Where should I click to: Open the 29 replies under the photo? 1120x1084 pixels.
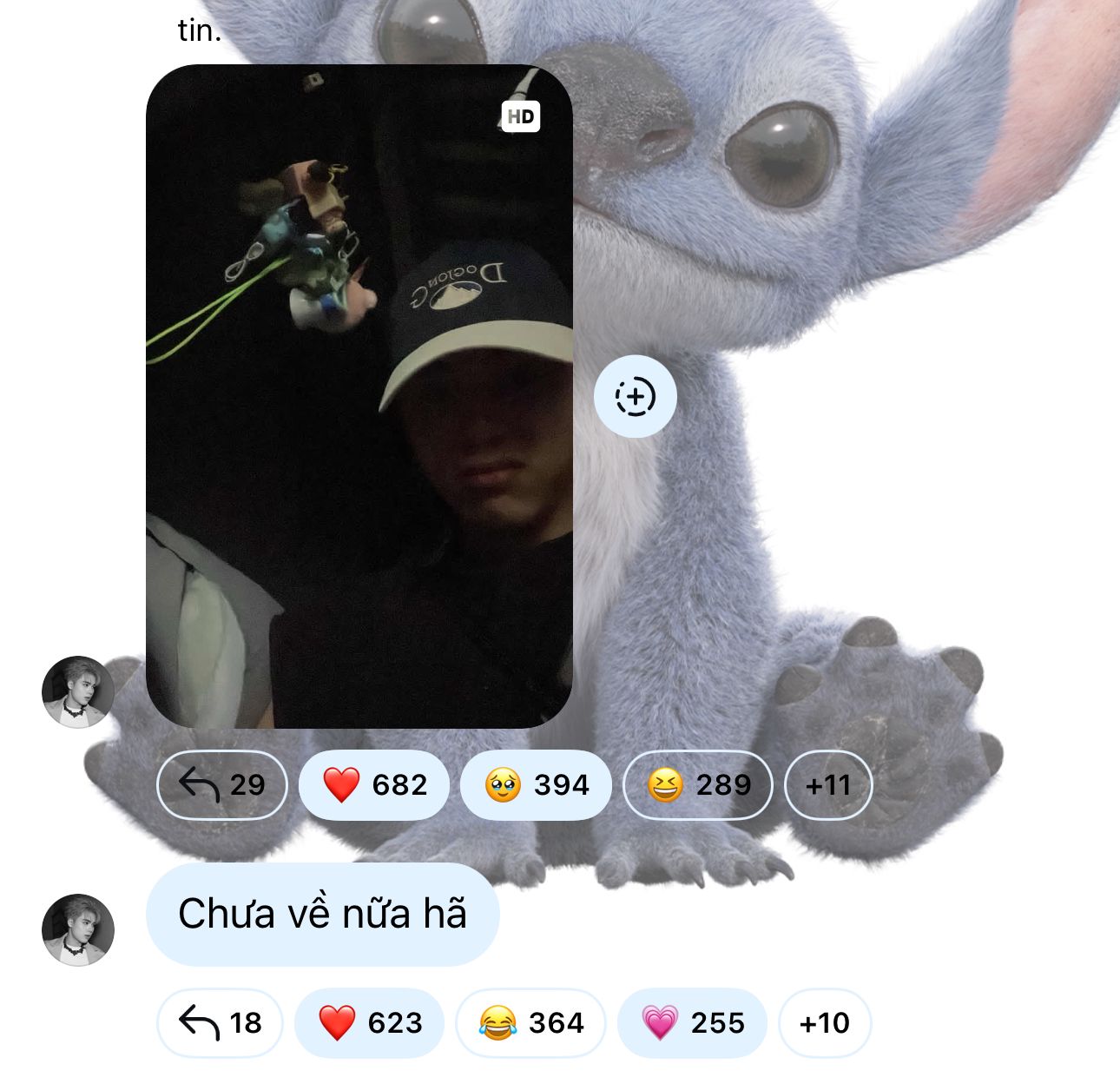(221, 785)
